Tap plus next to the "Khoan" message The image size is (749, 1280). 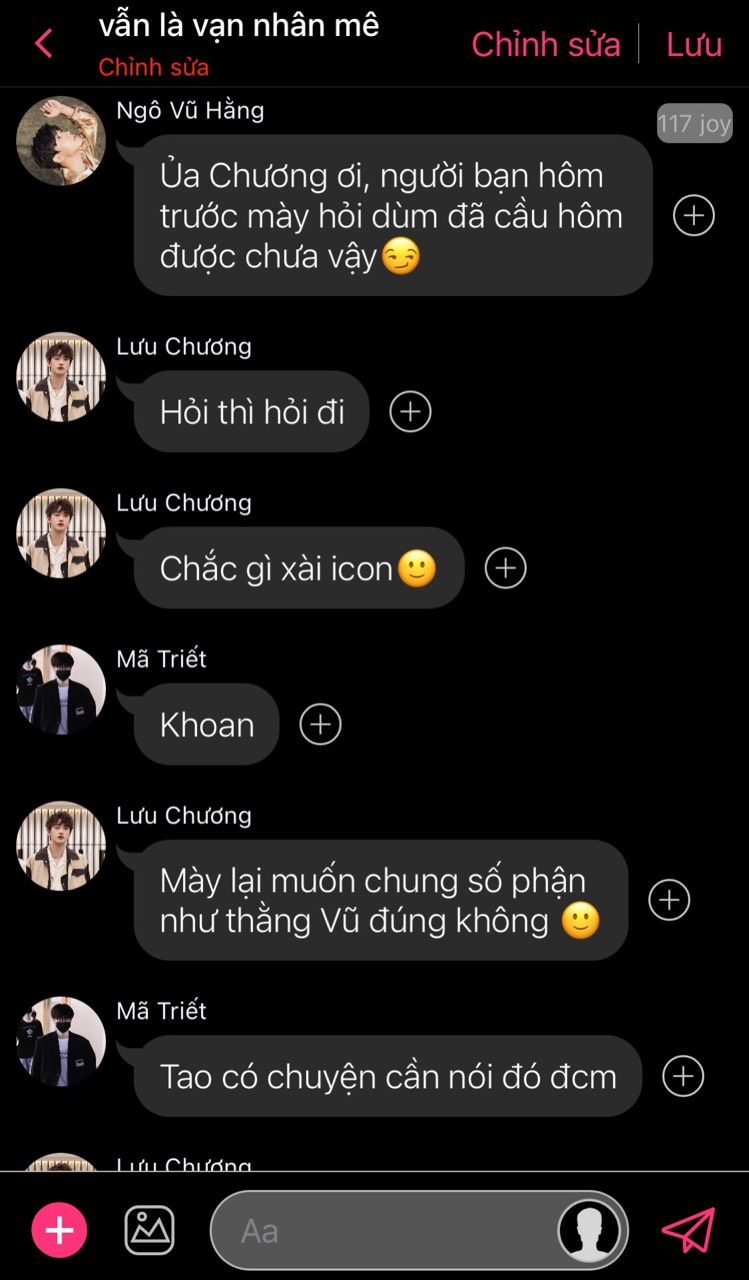(x=320, y=724)
